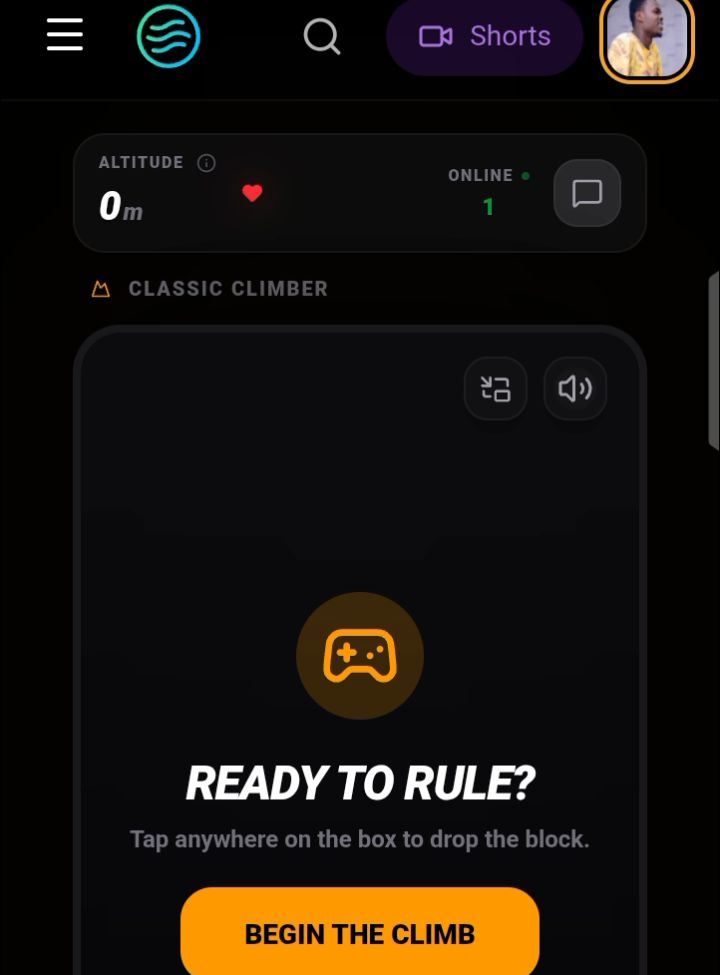
Task: Begin the climb
Action: pyautogui.click(x=360, y=931)
